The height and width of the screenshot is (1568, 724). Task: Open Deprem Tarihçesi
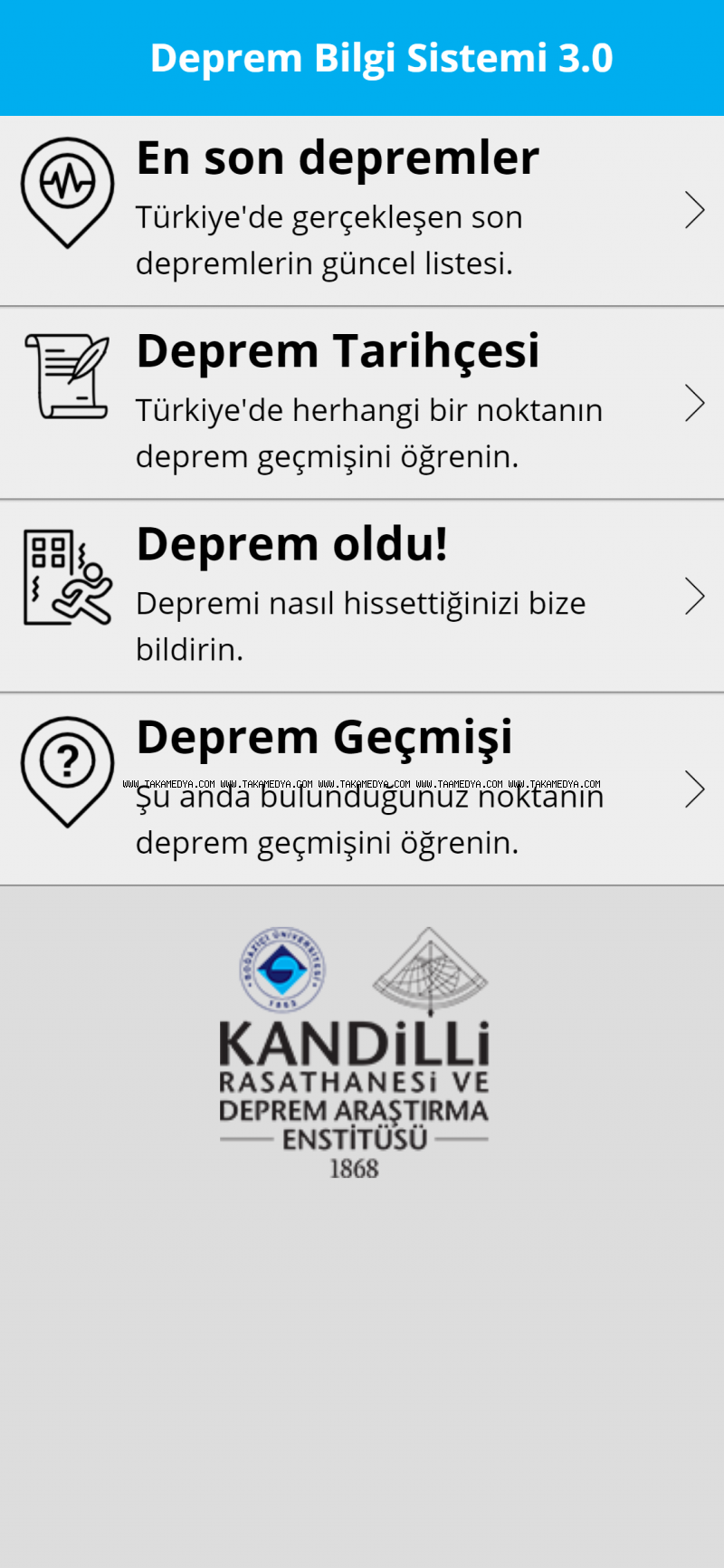coord(362,404)
